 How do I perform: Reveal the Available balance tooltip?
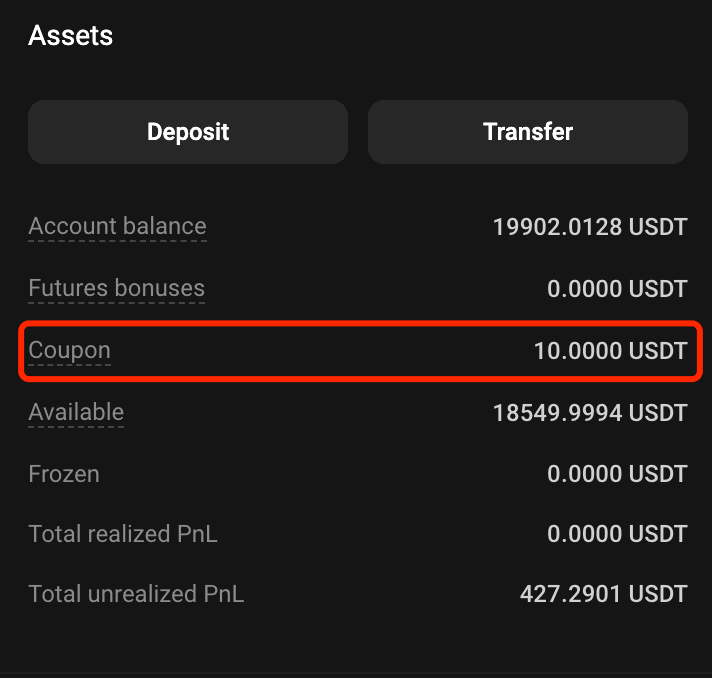coord(76,412)
